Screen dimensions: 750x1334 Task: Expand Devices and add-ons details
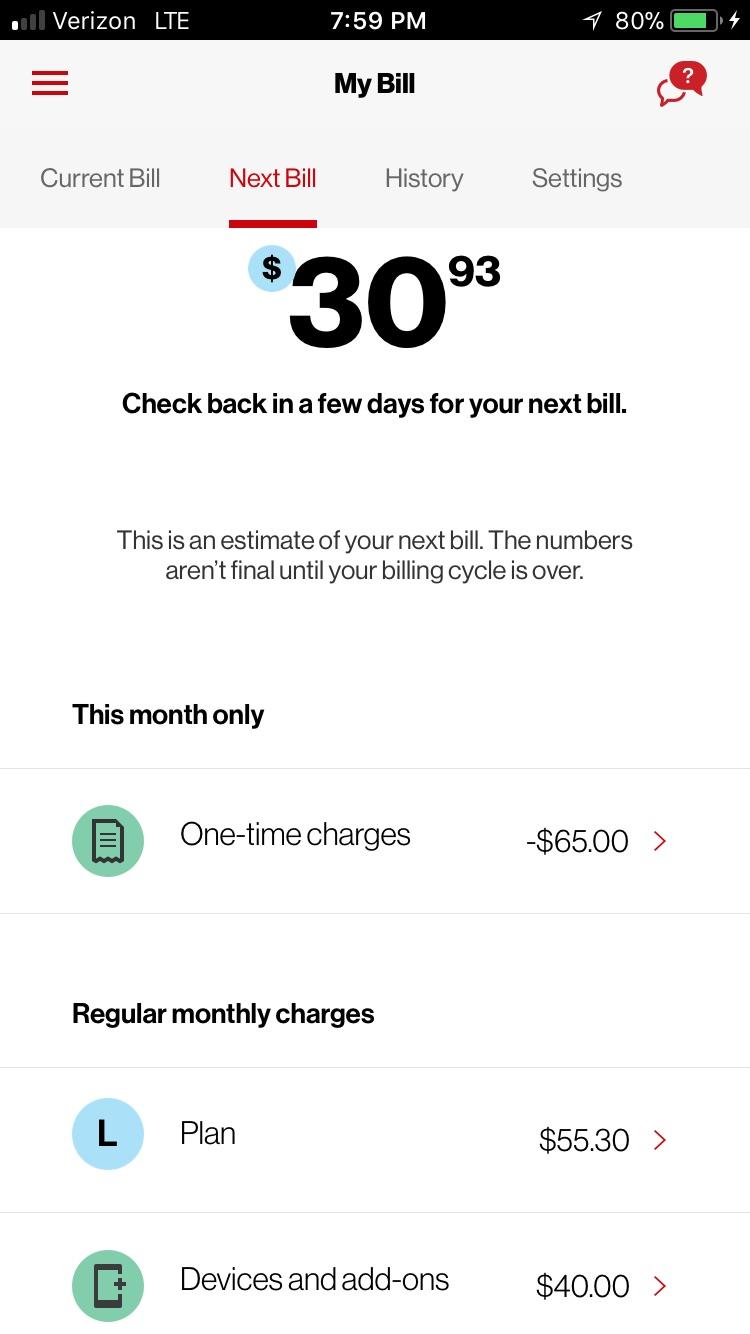point(659,1286)
